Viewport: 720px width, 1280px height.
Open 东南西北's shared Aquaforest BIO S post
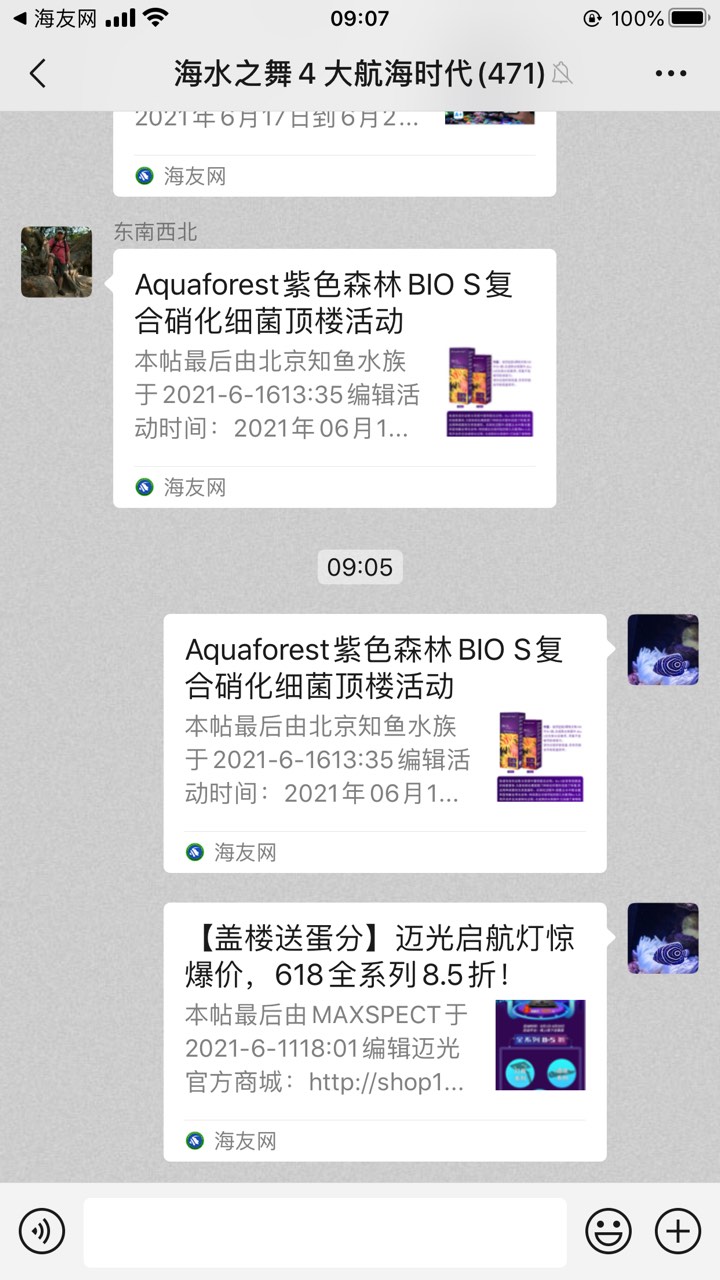coord(334,377)
